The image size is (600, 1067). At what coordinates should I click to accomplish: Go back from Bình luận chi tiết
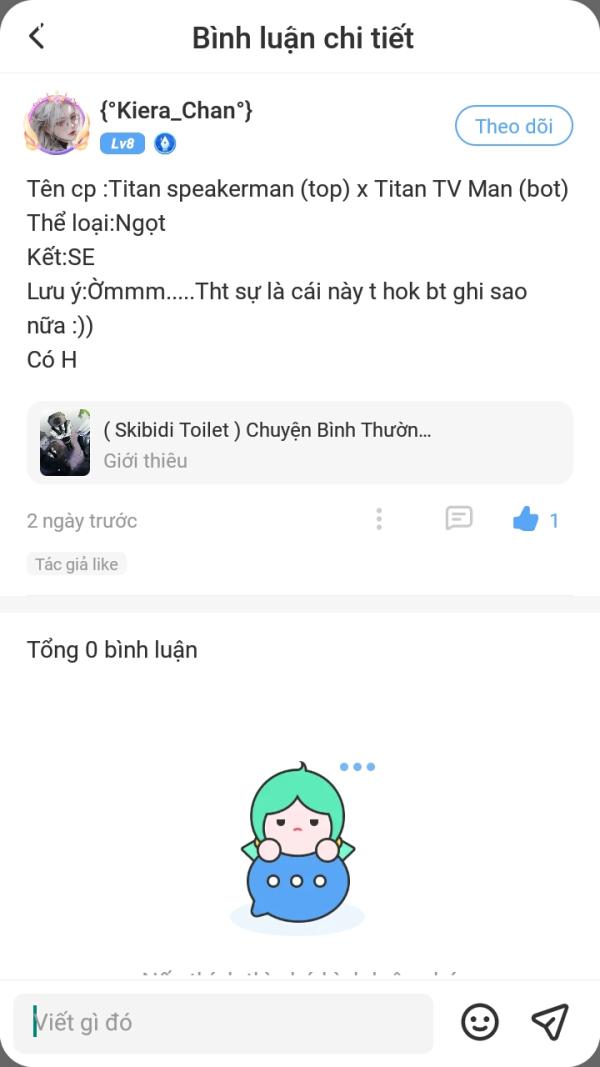37,38
